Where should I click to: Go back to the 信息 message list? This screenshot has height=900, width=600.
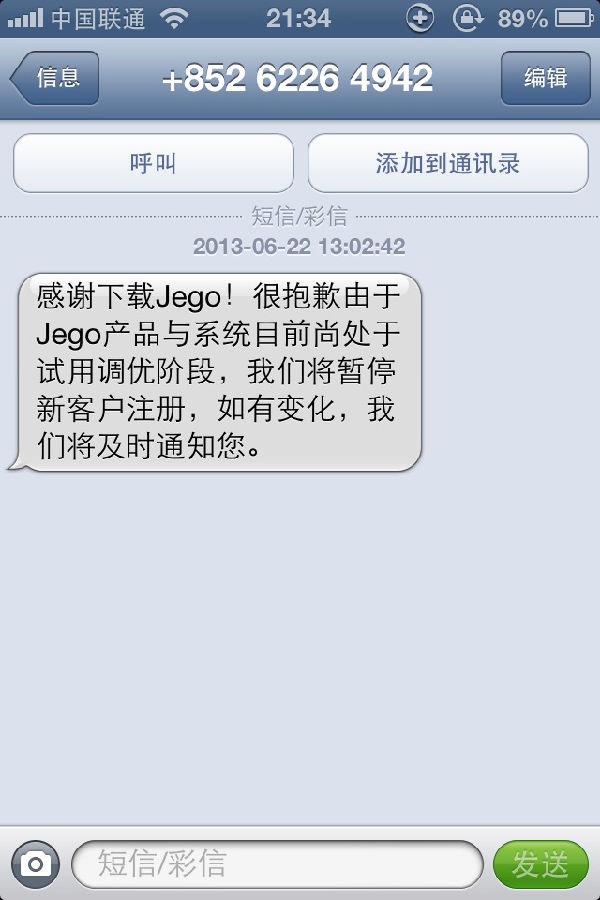click(55, 78)
